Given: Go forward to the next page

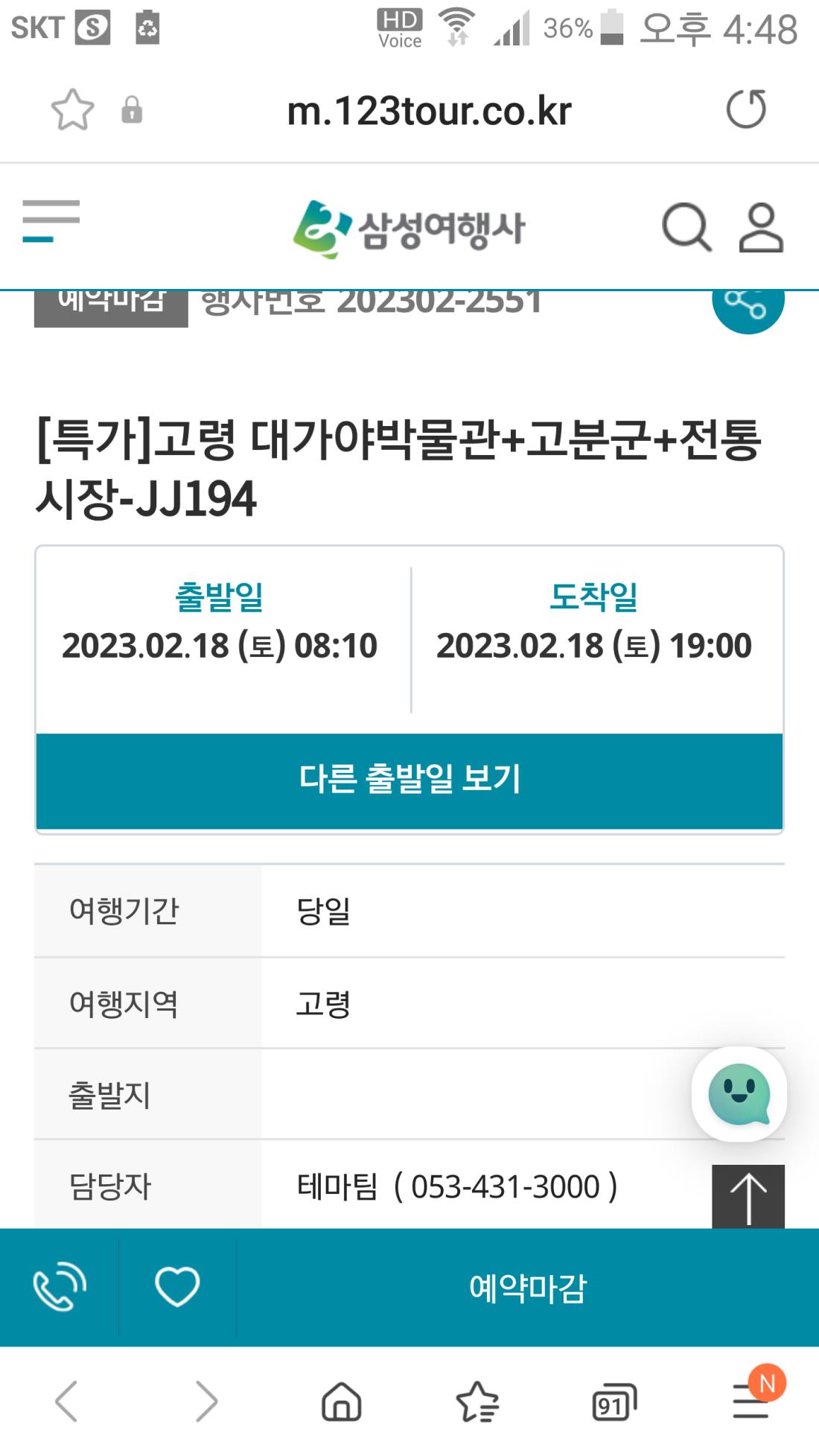Looking at the screenshot, I should [205, 1402].
